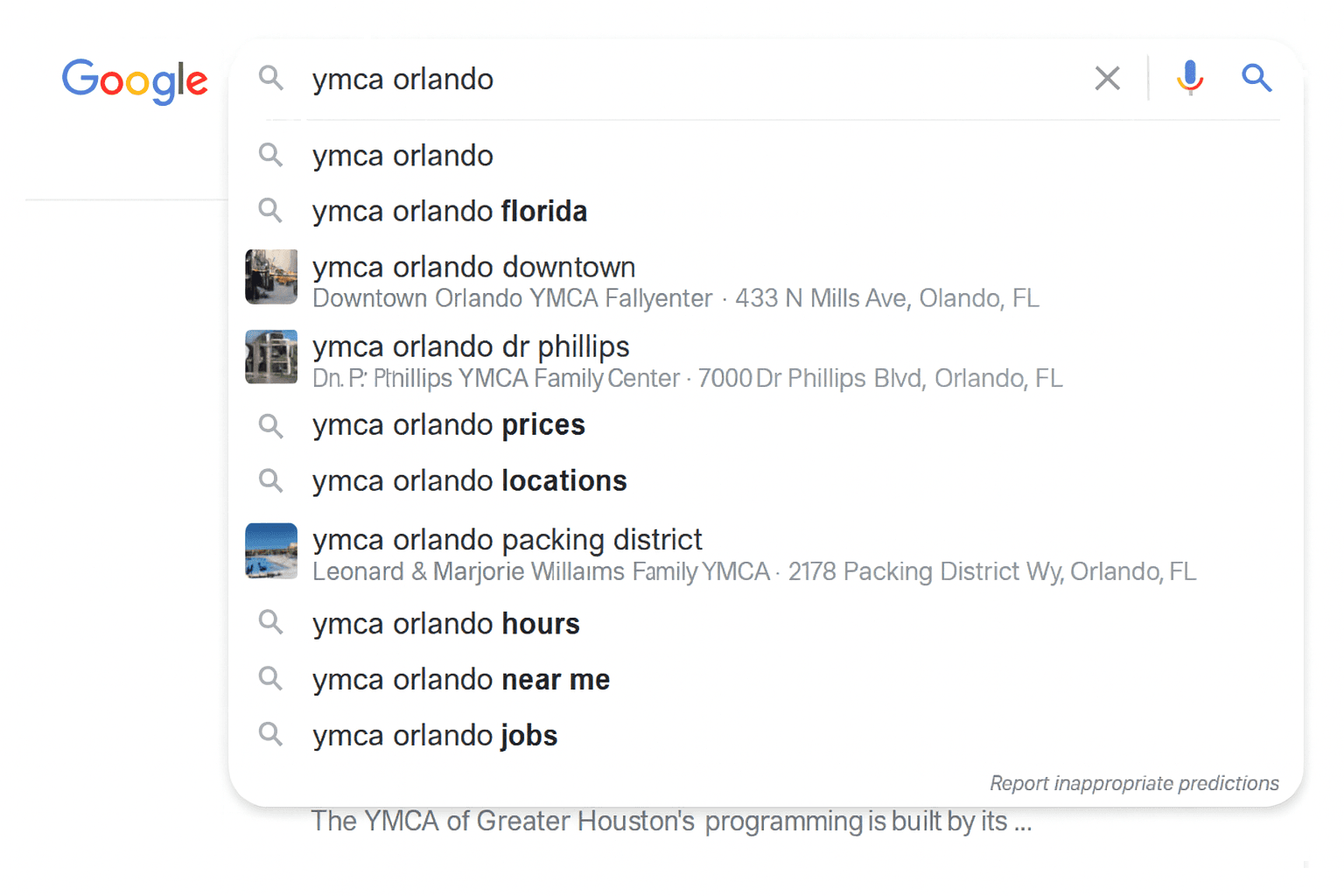Clear the search query text
The width and height of the screenshot is (1344, 896).
pyautogui.click(x=1107, y=79)
